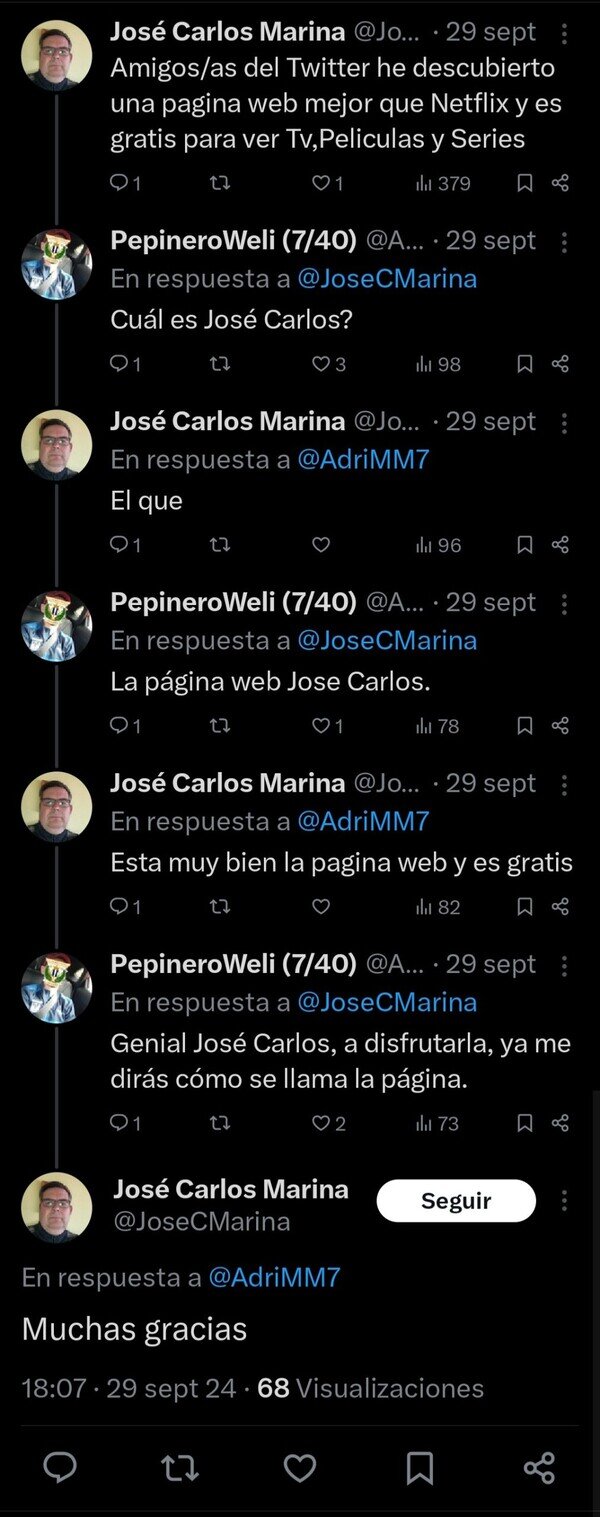The width and height of the screenshot is (600, 1517).
Task: Share the "Muchas gracias" tweet
Action: (539, 1467)
